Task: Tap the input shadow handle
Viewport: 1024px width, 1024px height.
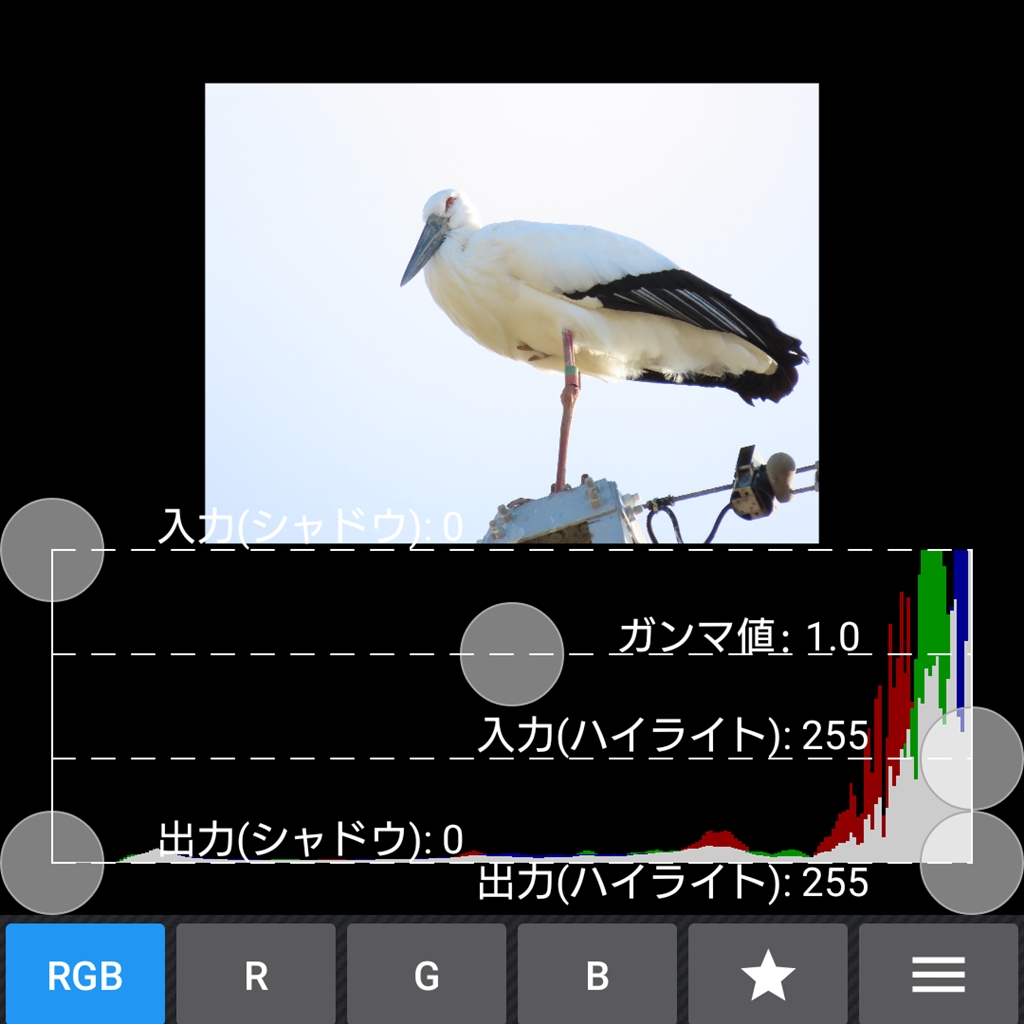Action: tap(52, 550)
